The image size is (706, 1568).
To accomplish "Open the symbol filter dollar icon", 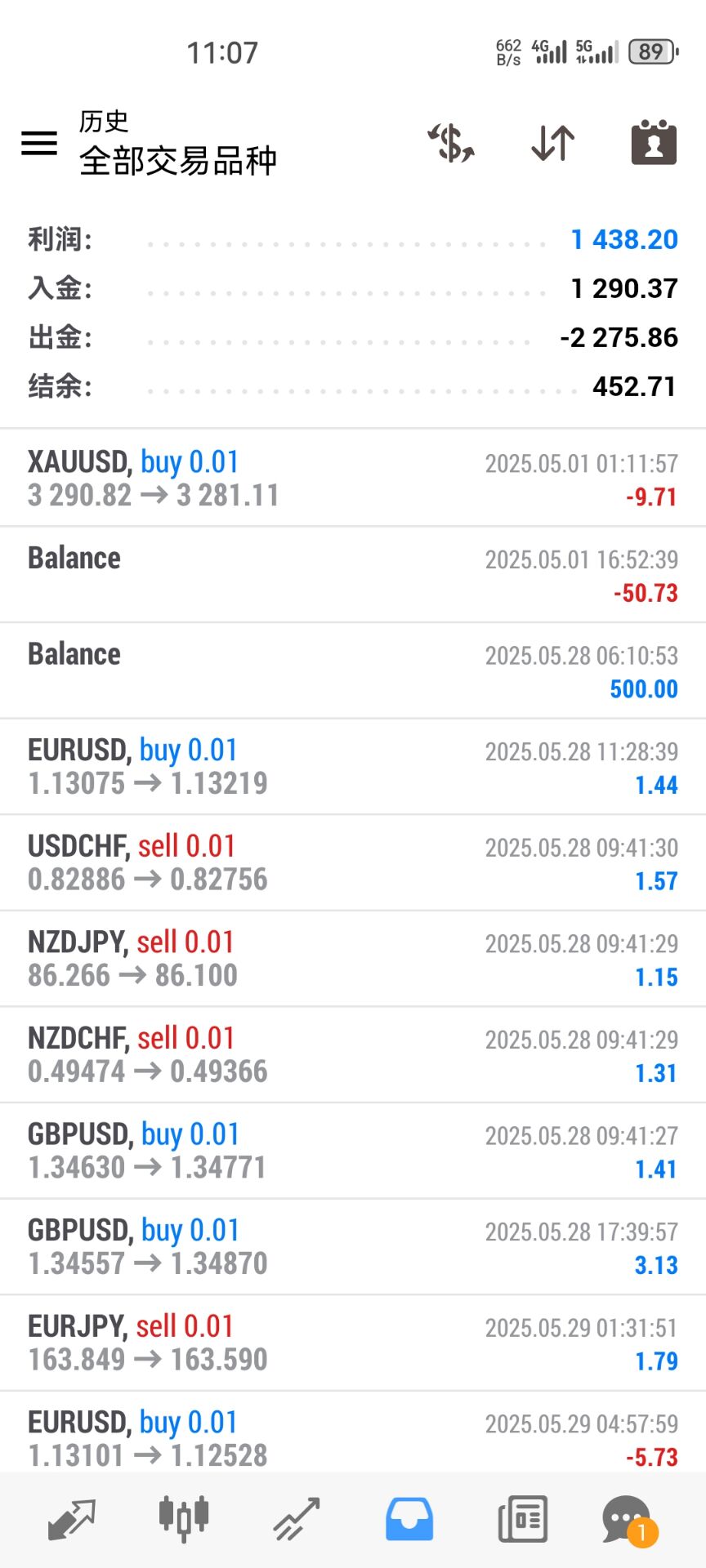I will pos(451,144).
